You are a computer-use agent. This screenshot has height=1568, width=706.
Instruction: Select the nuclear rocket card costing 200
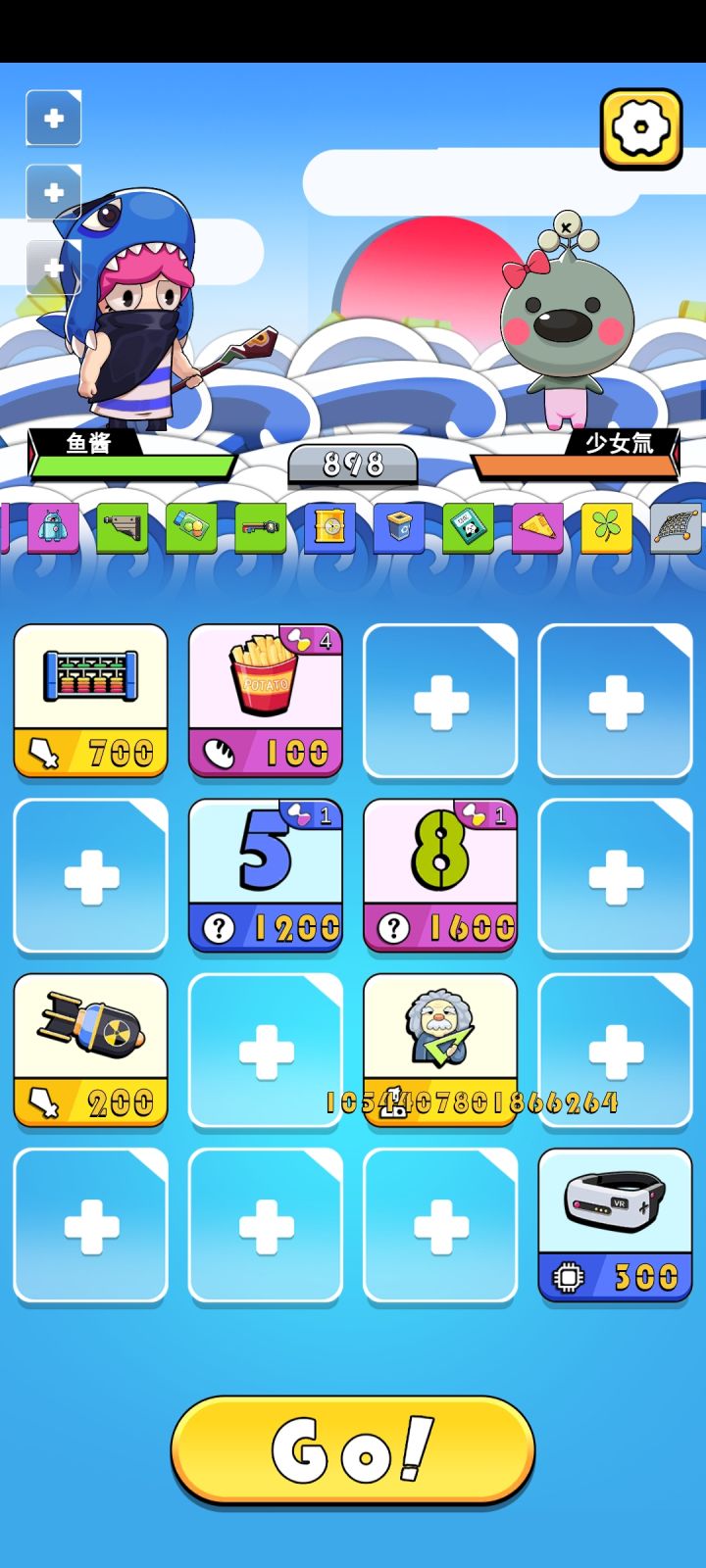click(x=90, y=1051)
